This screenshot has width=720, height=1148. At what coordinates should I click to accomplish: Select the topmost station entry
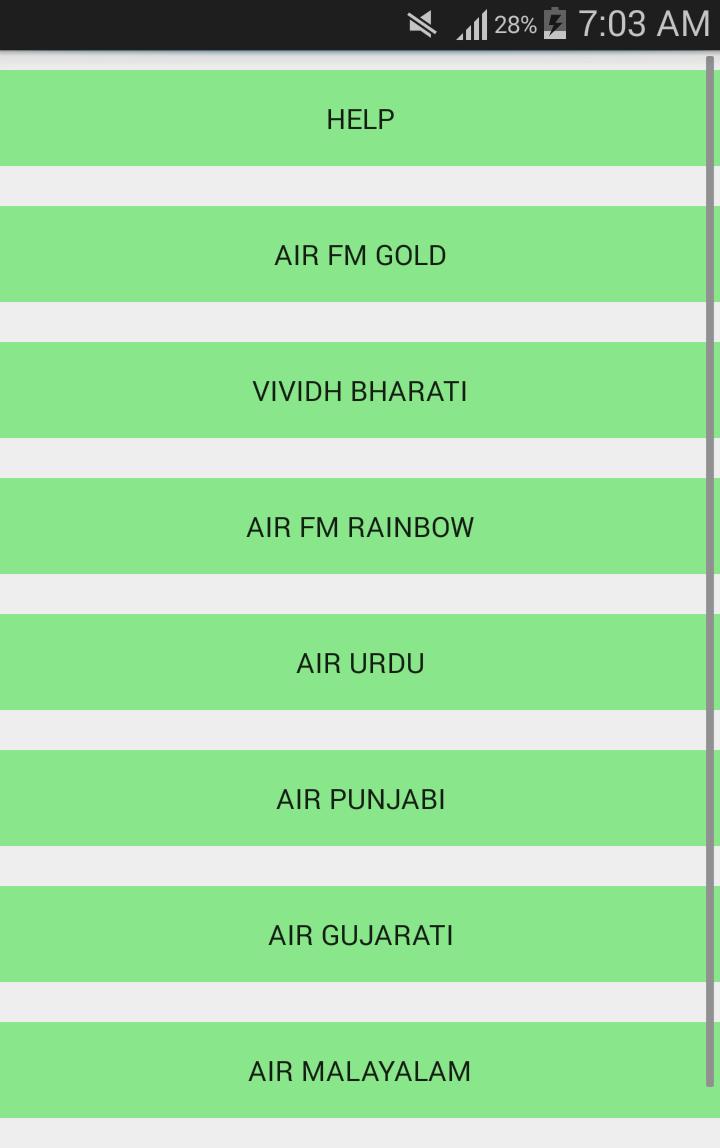coord(360,119)
